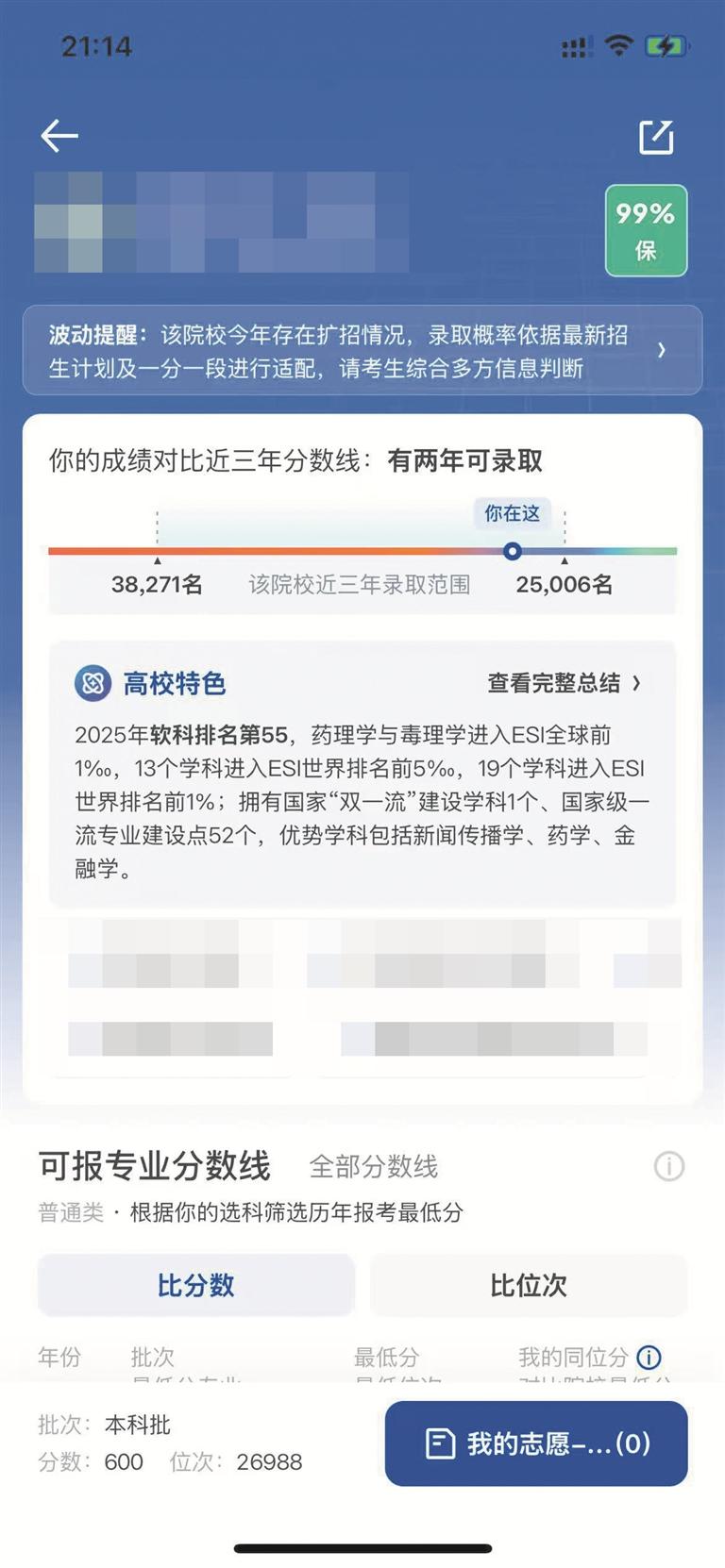Select the 比分数 segment
The height and width of the screenshot is (1568, 725).
point(195,1285)
